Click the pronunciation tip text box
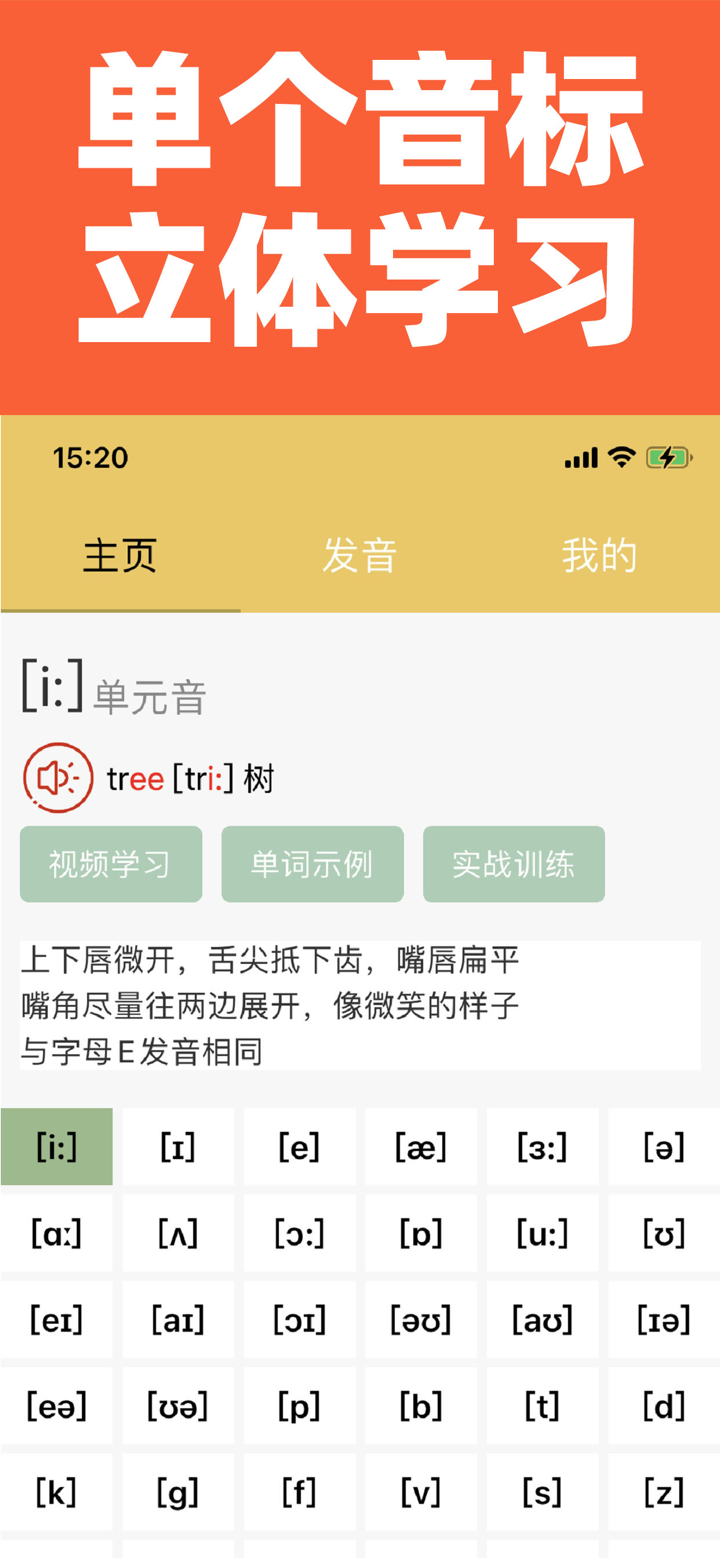The height and width of the screenshot is (1558, 720). (x=360, y=1005)
